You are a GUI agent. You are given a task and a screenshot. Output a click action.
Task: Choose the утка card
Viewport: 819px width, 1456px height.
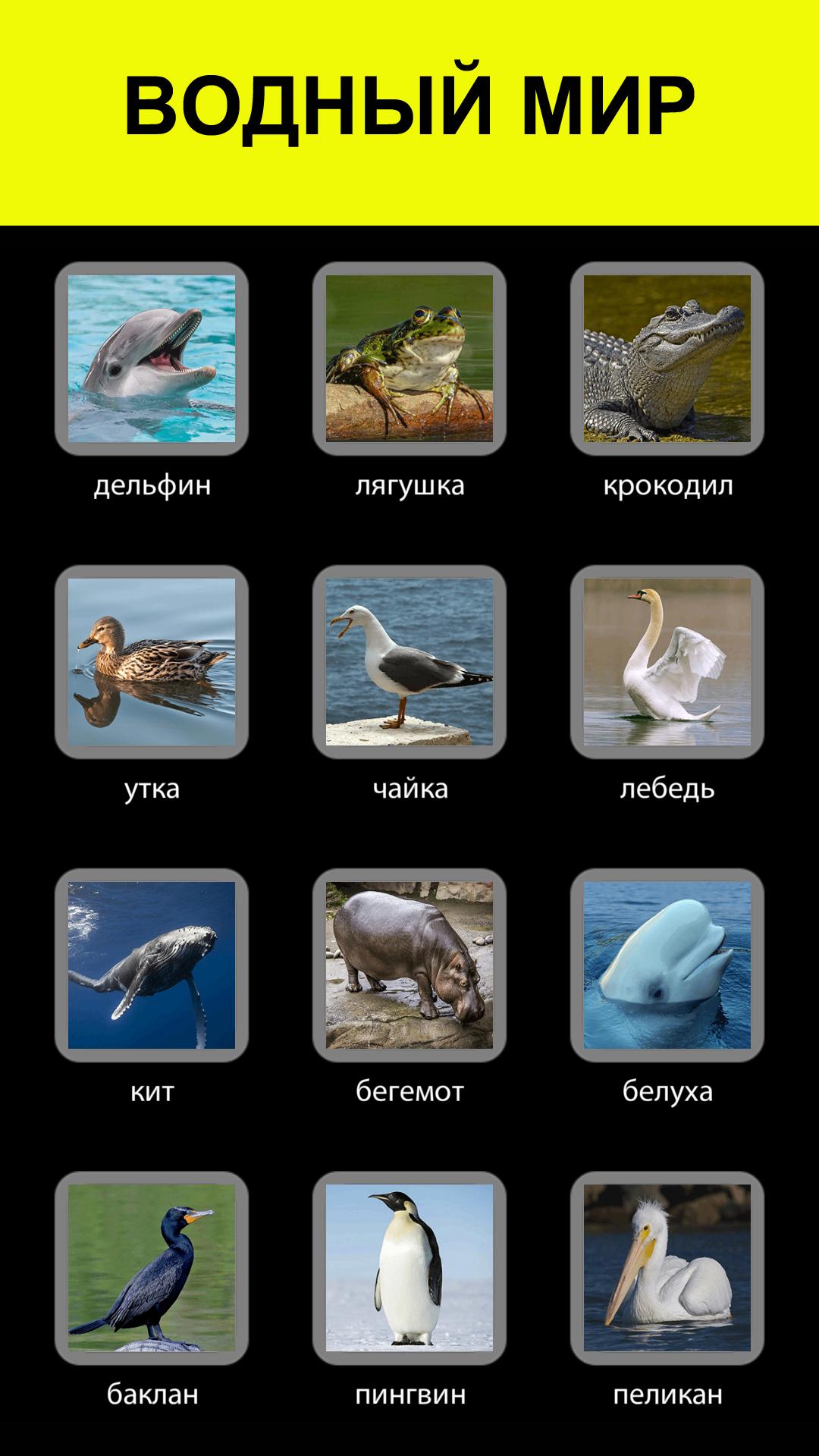(x=152, y=662)
